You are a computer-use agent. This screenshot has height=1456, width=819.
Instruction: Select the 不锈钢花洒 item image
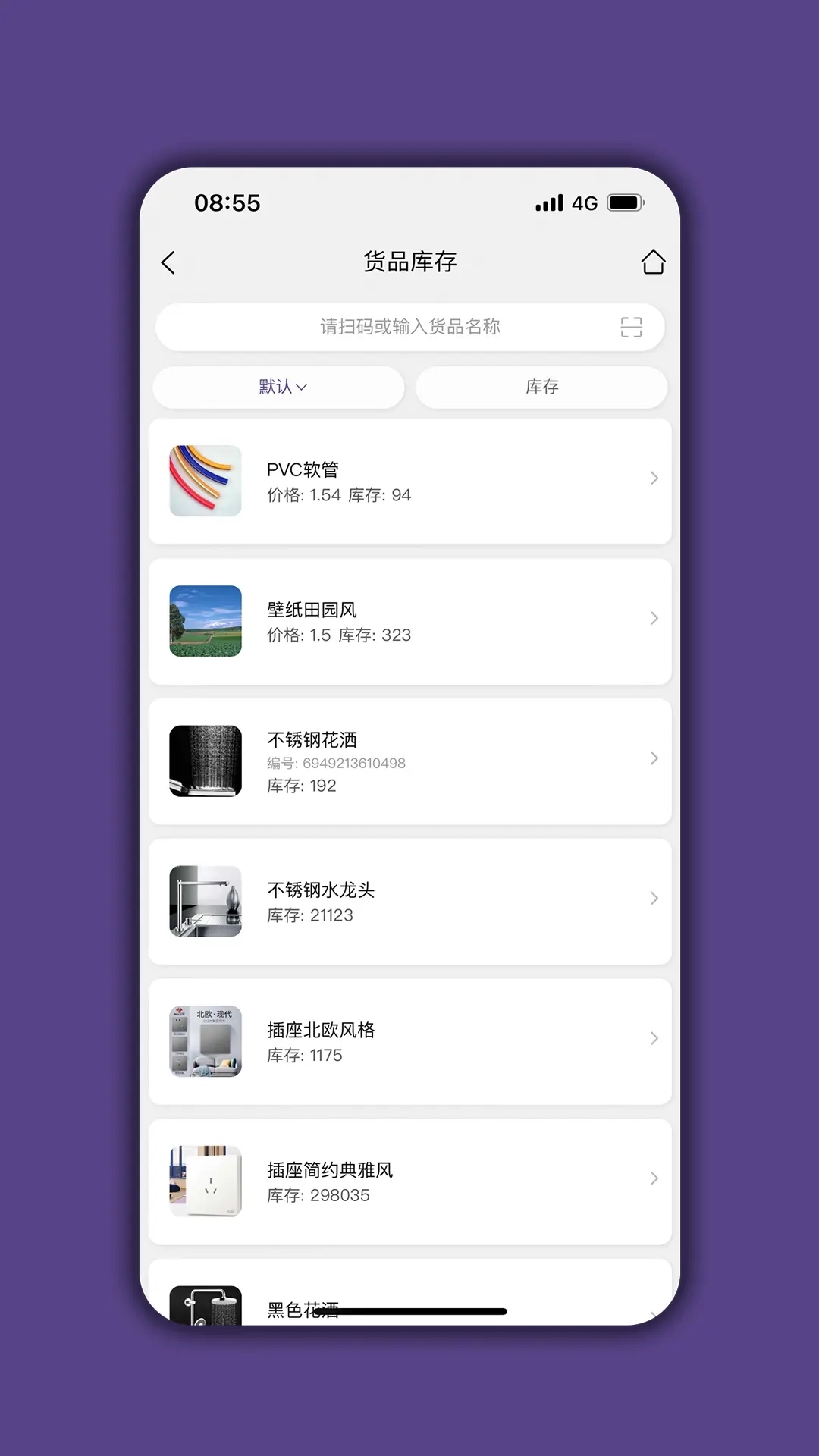(x=205, y=761)
